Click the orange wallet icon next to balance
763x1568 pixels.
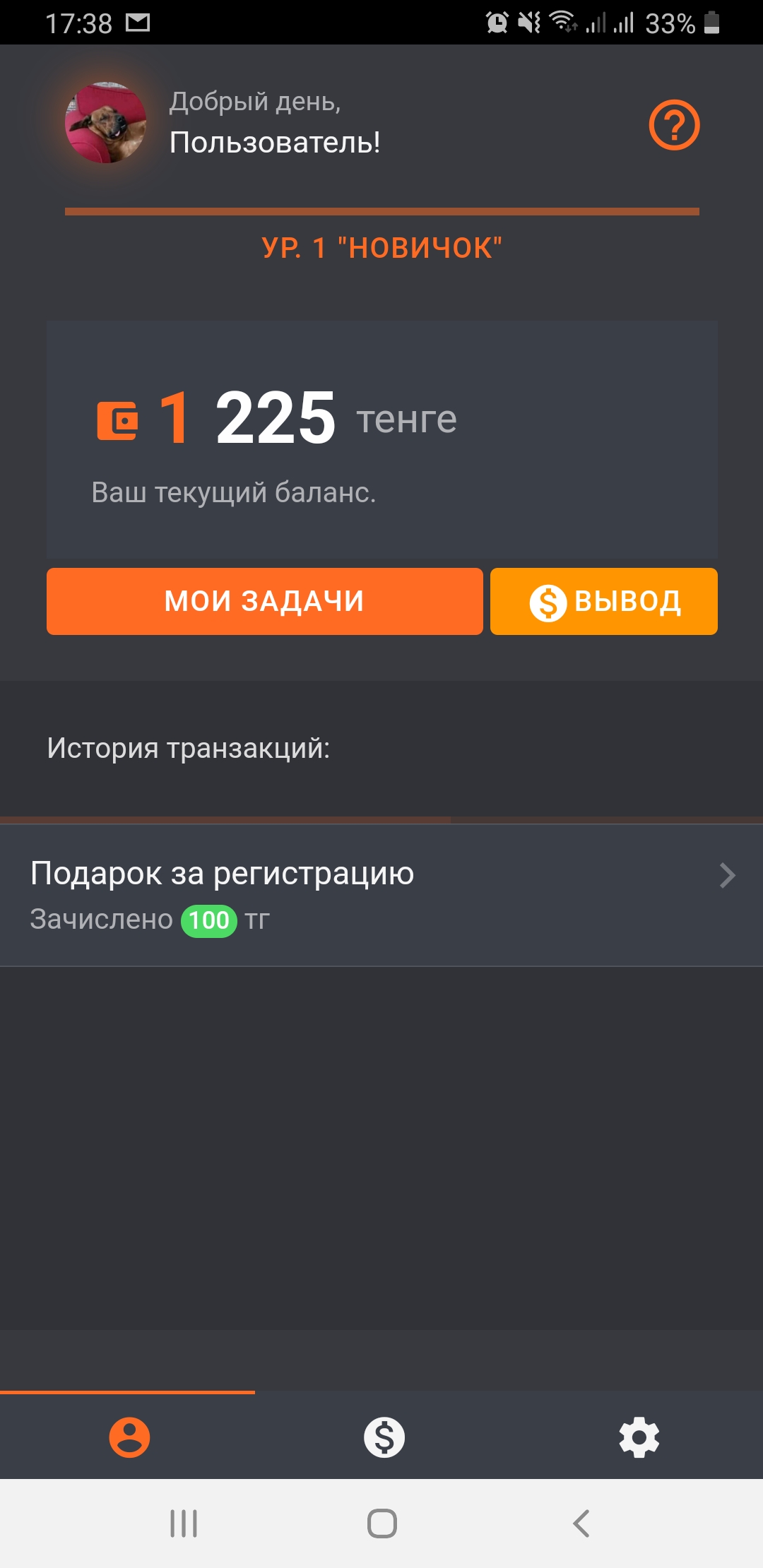(117, 420)
